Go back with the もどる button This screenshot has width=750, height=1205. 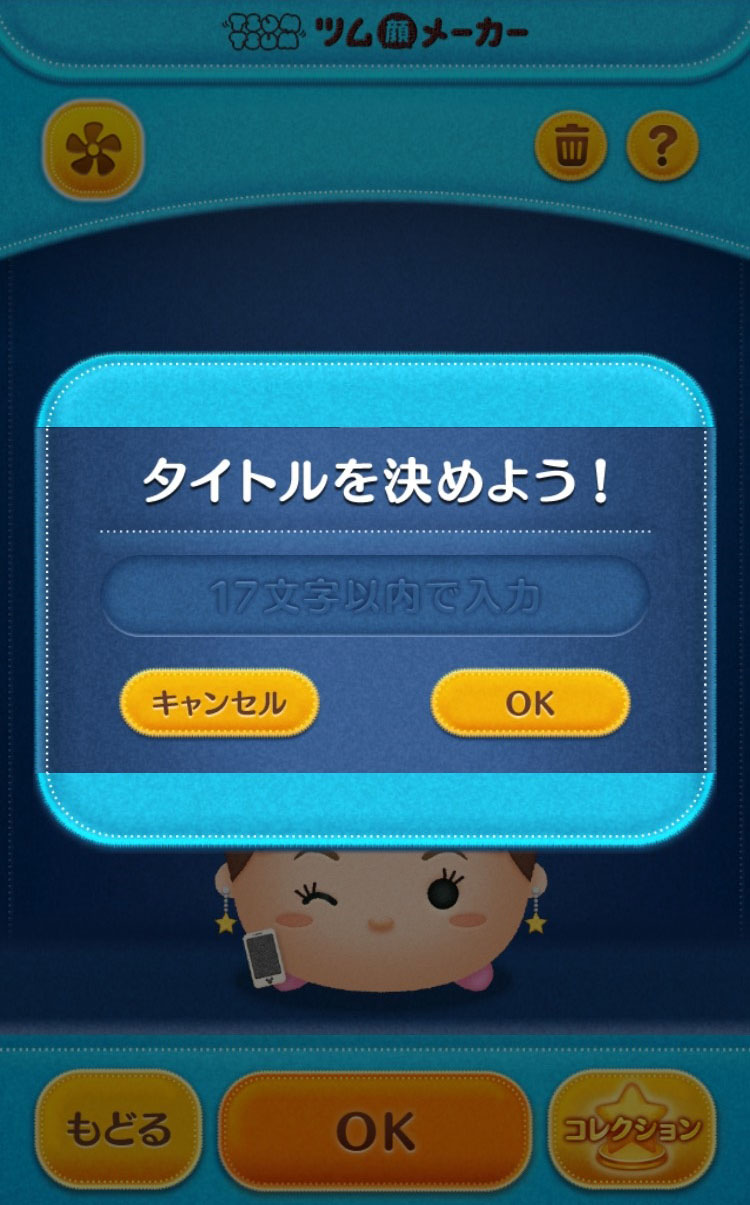pyautogui.click(x=118, y=1129)
